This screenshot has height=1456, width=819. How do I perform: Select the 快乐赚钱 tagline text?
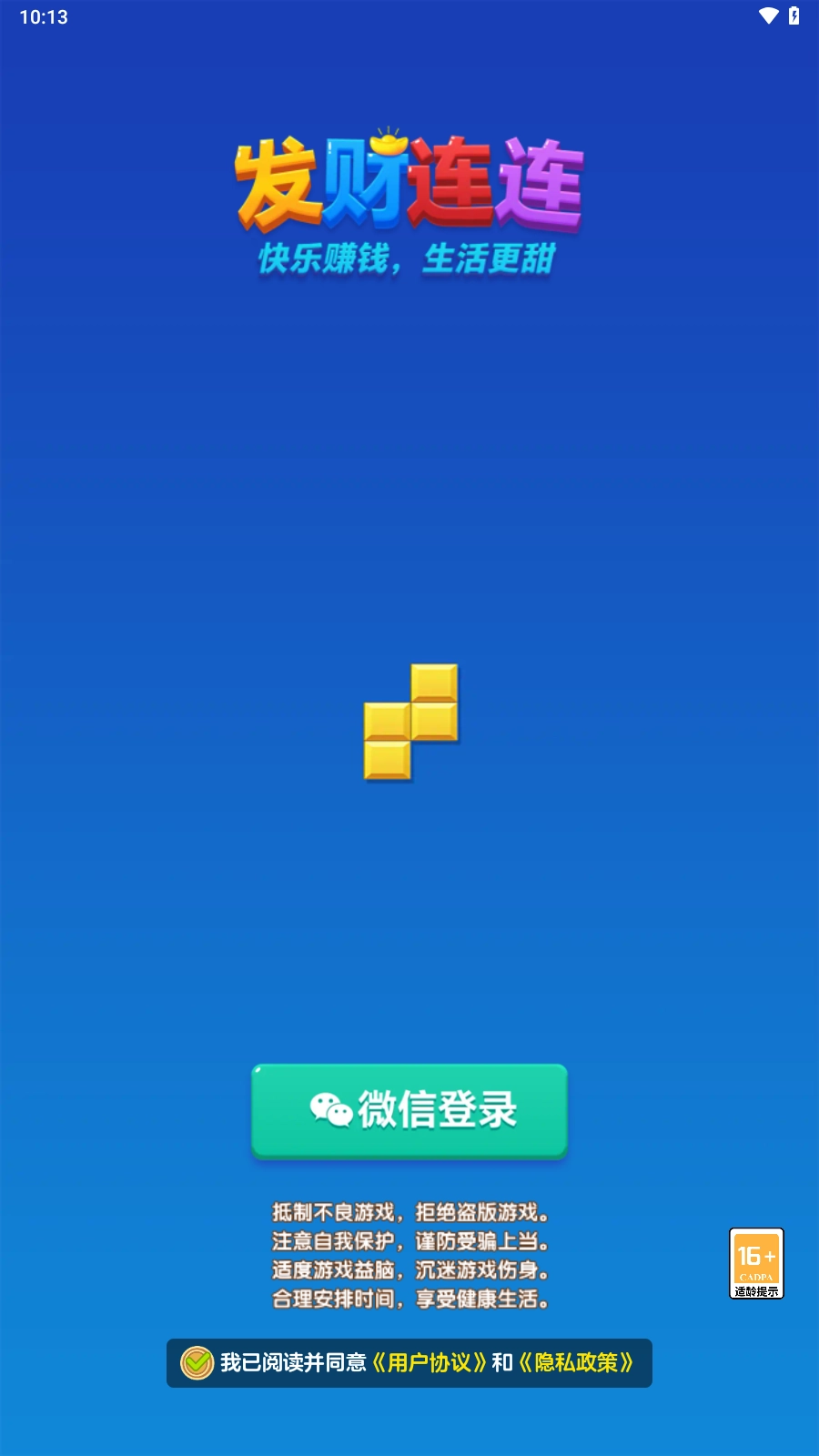409,260
